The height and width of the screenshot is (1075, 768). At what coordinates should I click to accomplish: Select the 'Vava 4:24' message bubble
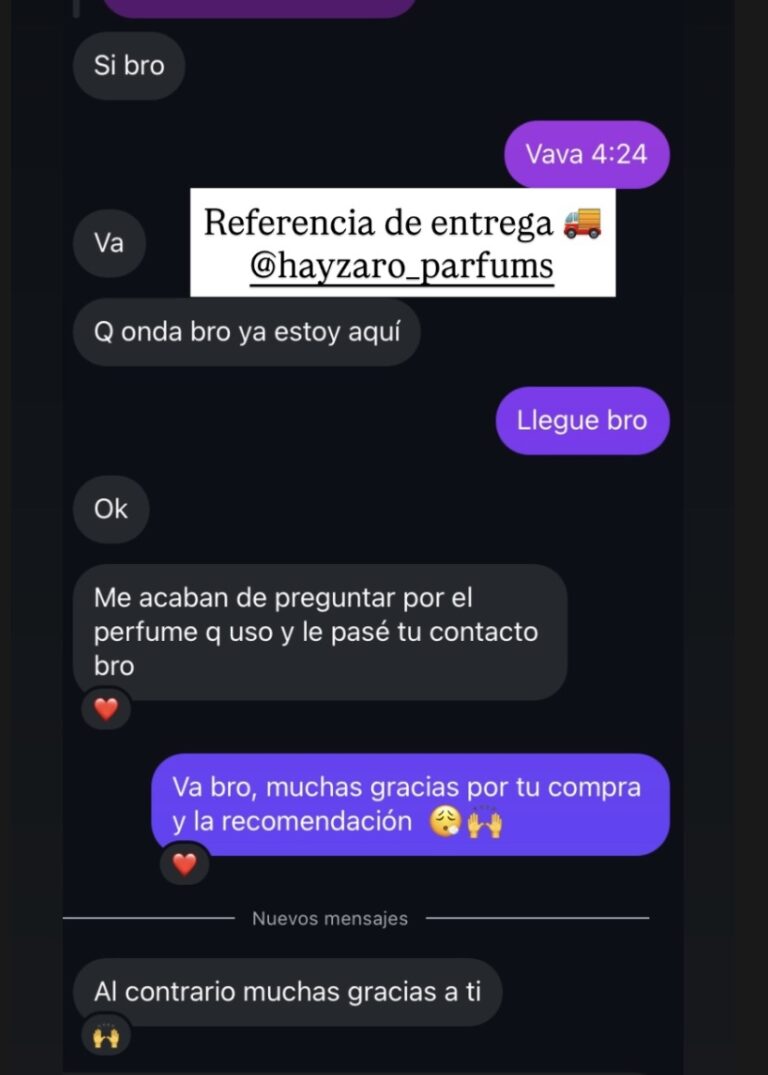click(587, 154)
